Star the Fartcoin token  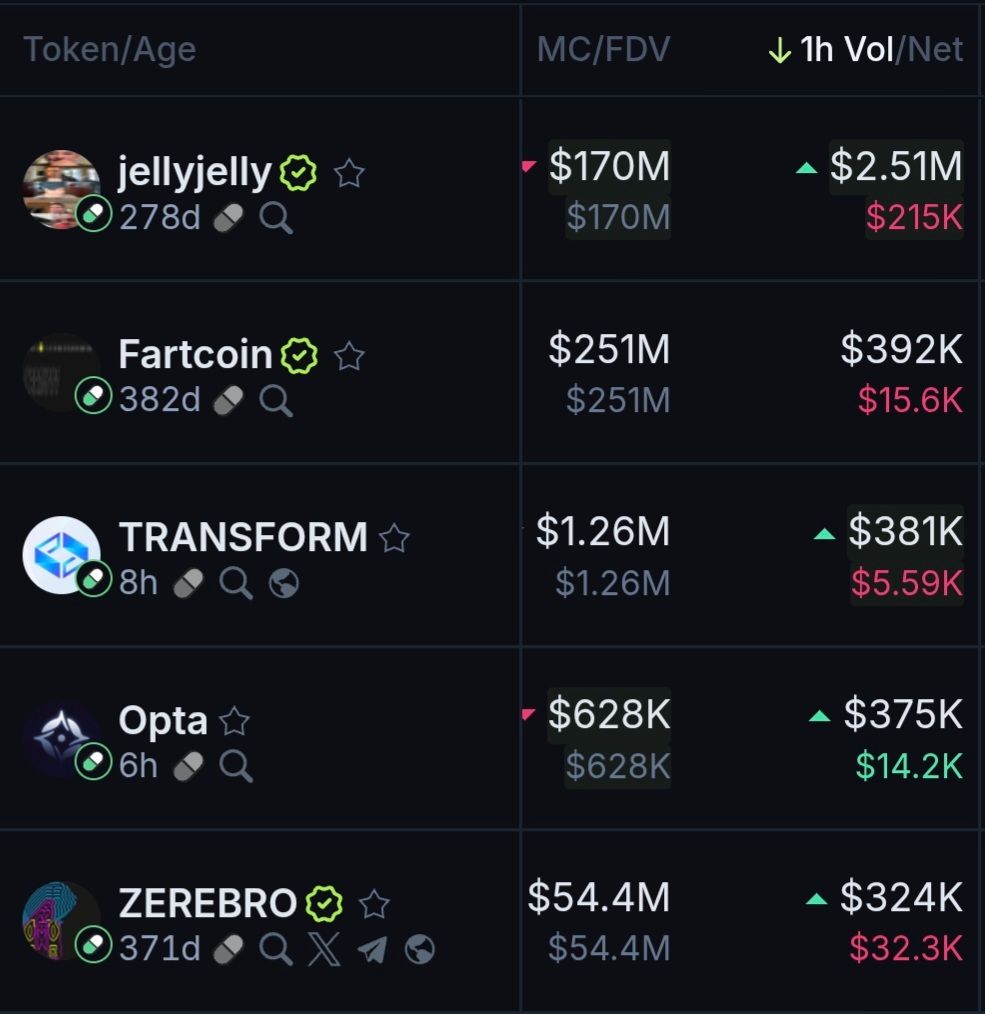349,356
